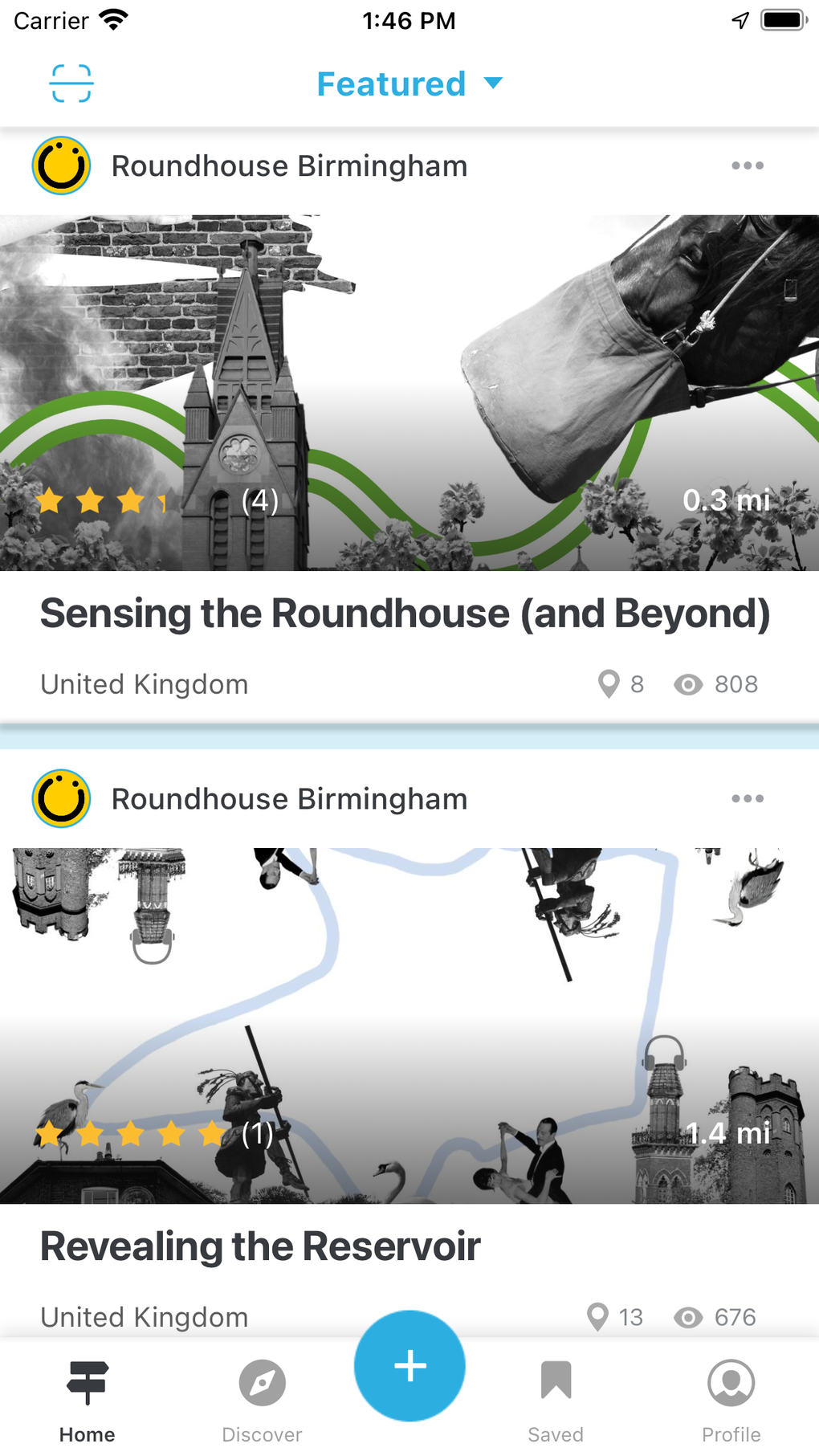Open the QR code scanner
Viewport: 819px width, 1456px height.
71,83
